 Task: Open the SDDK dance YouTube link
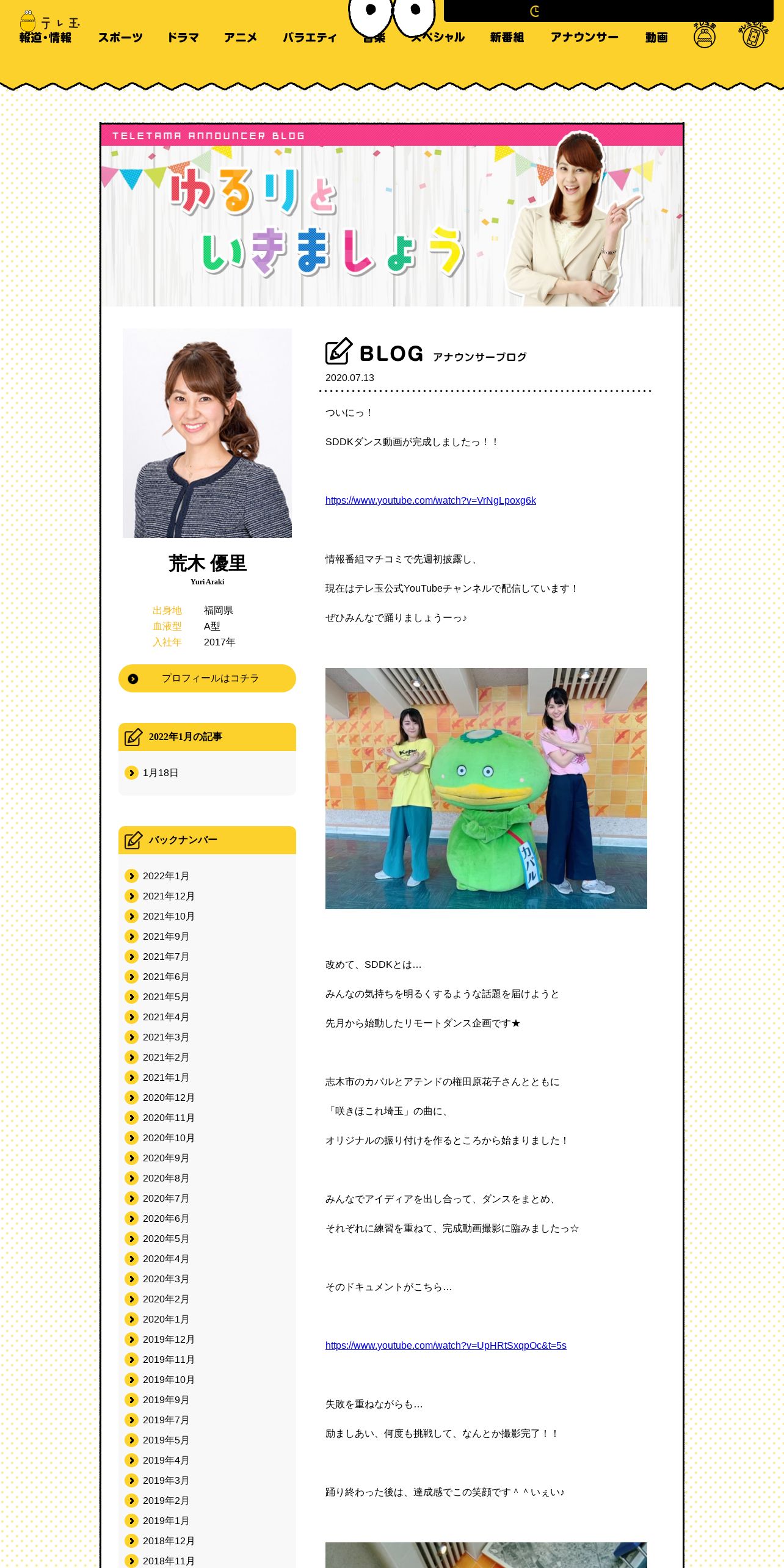(430, 501)
